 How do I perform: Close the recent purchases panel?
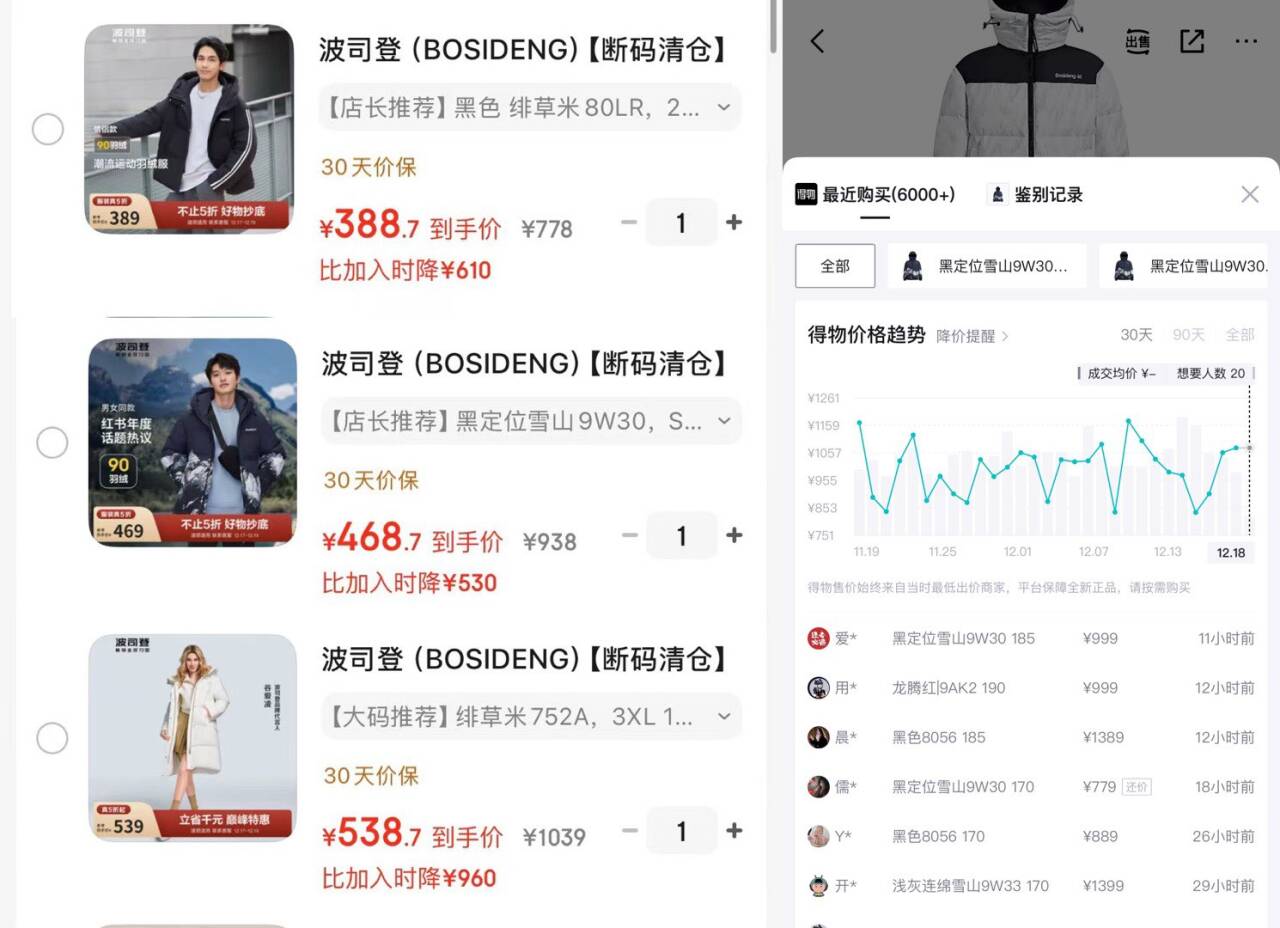(x=1250, y=194)
